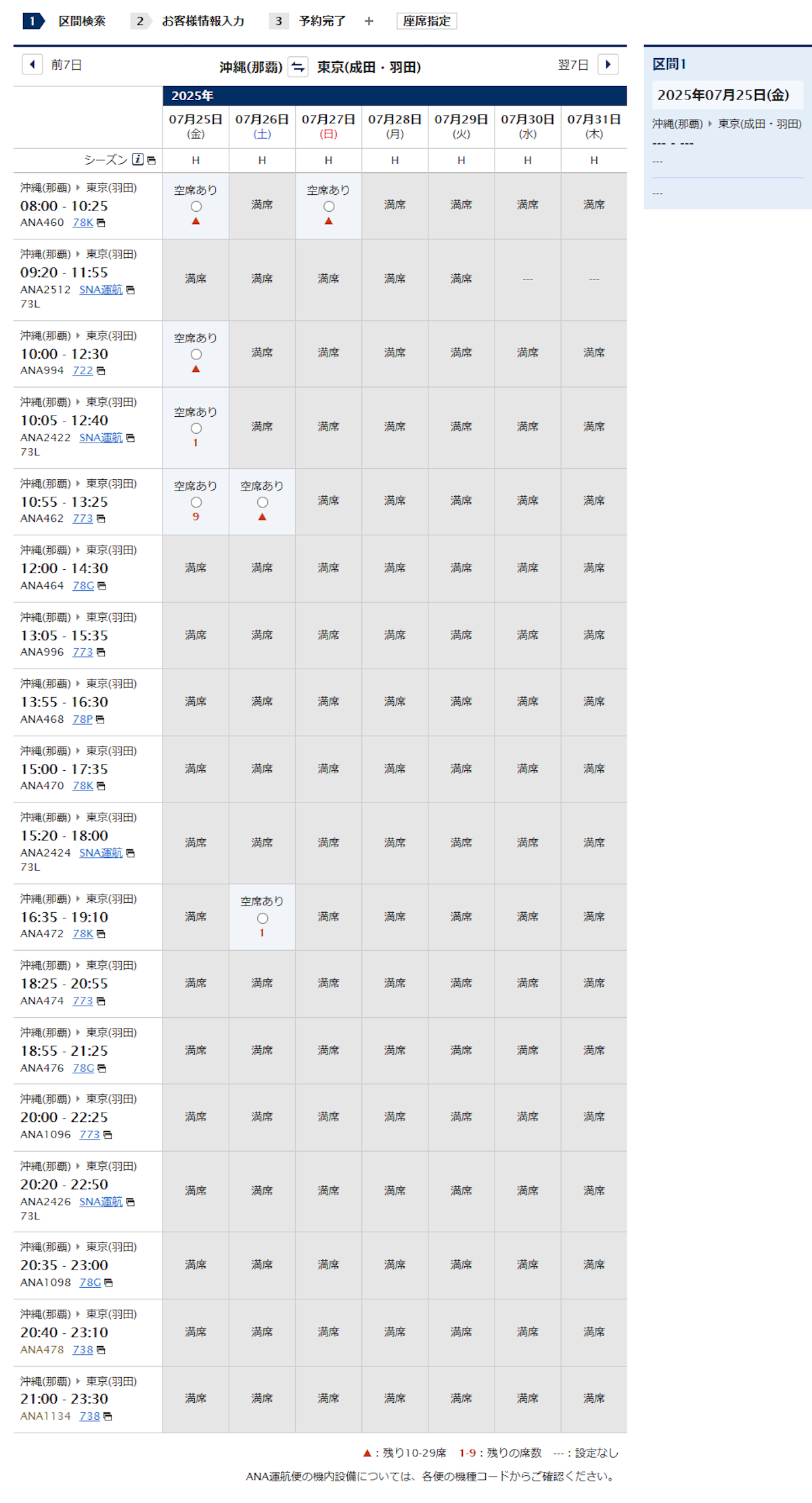
Task: Select ANA462 10:55 flight on 07/26
Action: (262, 502)
